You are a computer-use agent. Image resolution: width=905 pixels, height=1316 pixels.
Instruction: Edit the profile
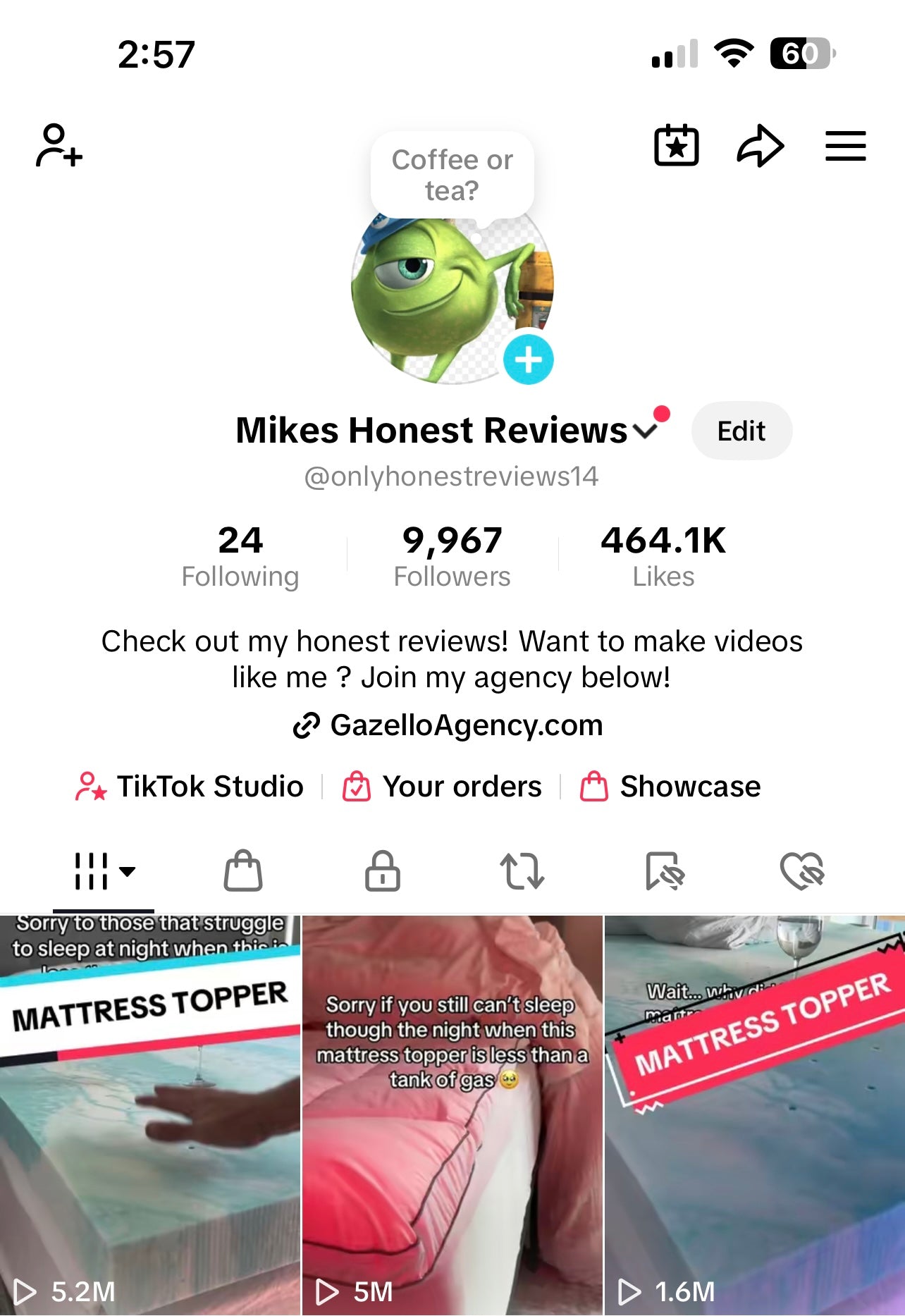tap(741, 431)
